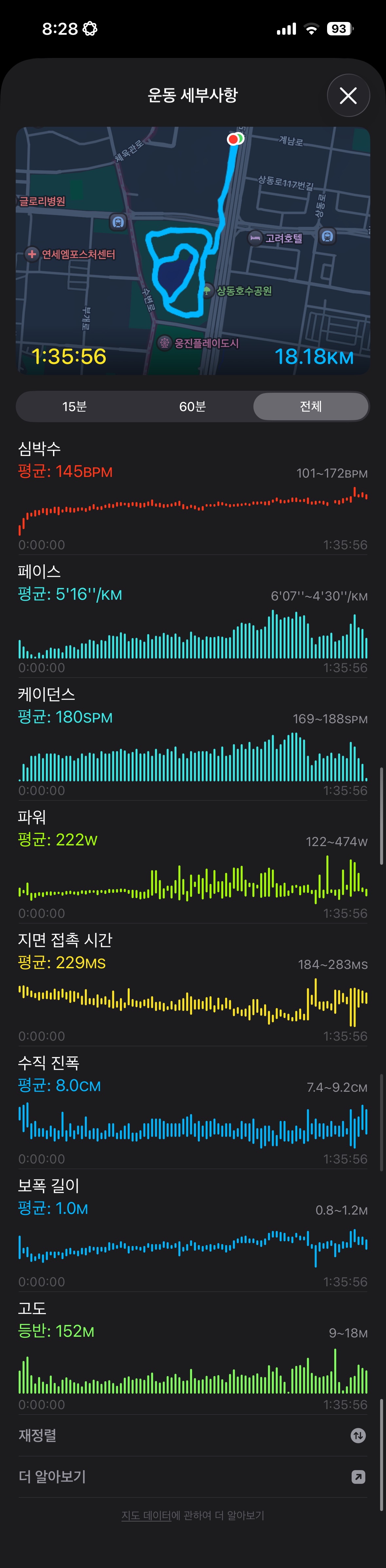Select the 전체 segment

(x=310, y=406)
